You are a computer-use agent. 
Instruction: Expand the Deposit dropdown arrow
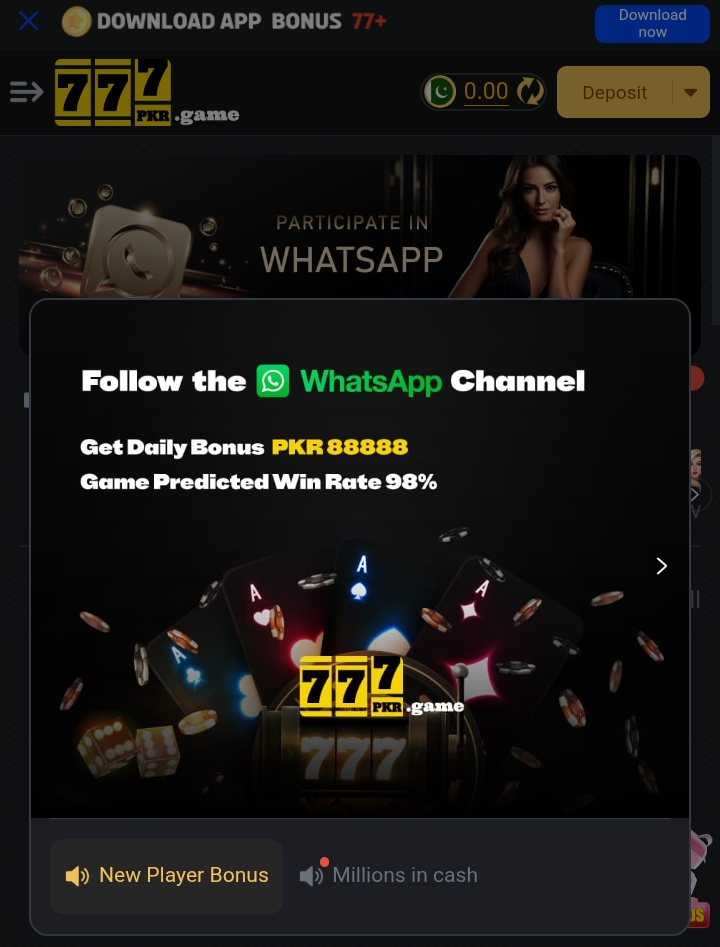coord(690,92)
